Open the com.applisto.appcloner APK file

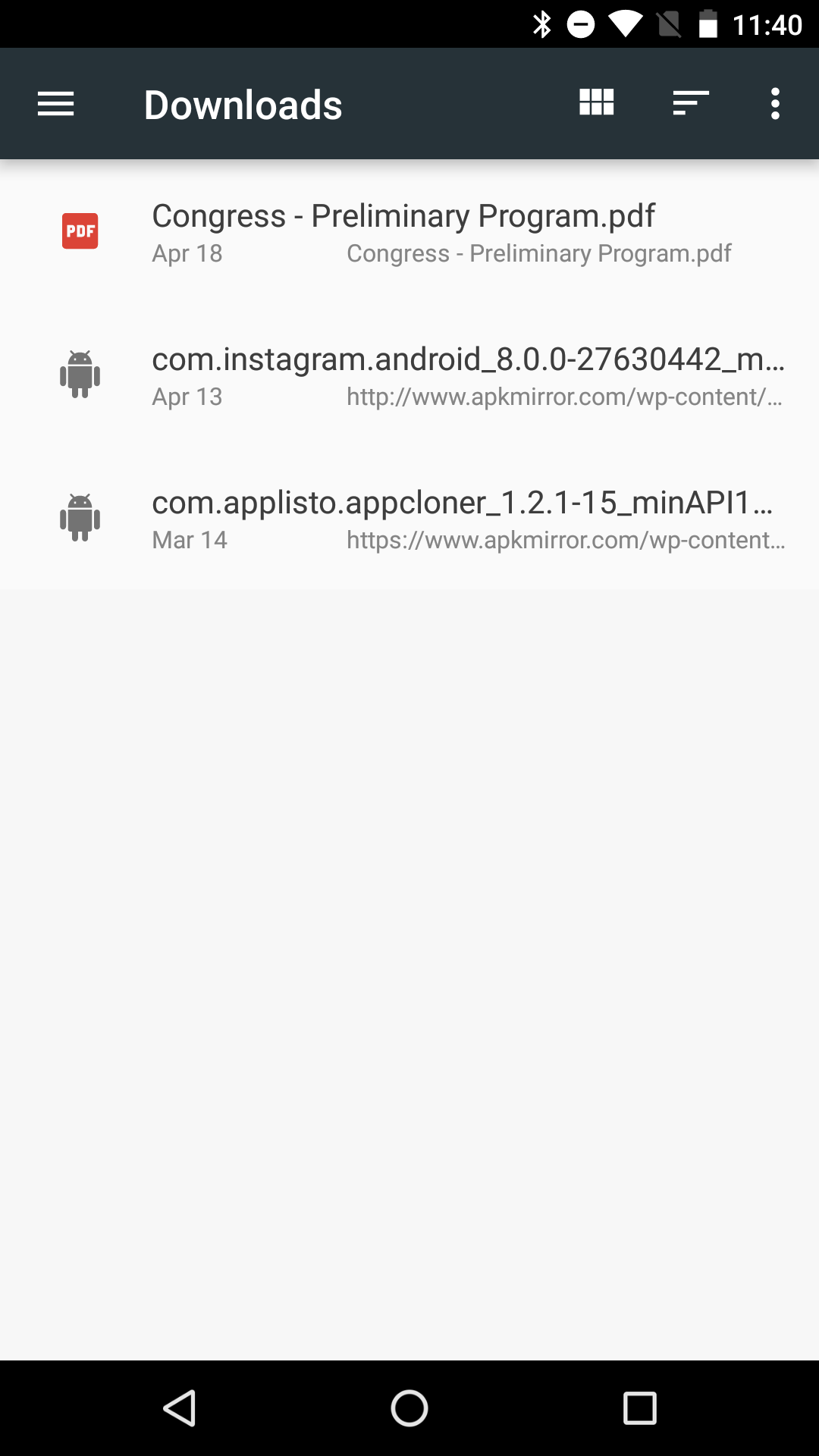point(409,518)
